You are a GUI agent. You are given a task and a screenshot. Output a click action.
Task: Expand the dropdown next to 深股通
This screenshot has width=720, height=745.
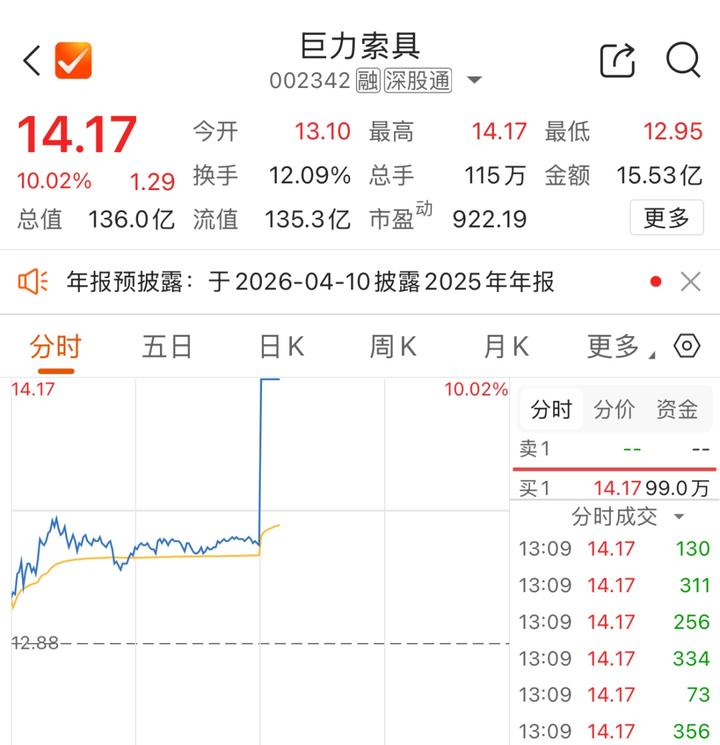click(x=474, y=81)
